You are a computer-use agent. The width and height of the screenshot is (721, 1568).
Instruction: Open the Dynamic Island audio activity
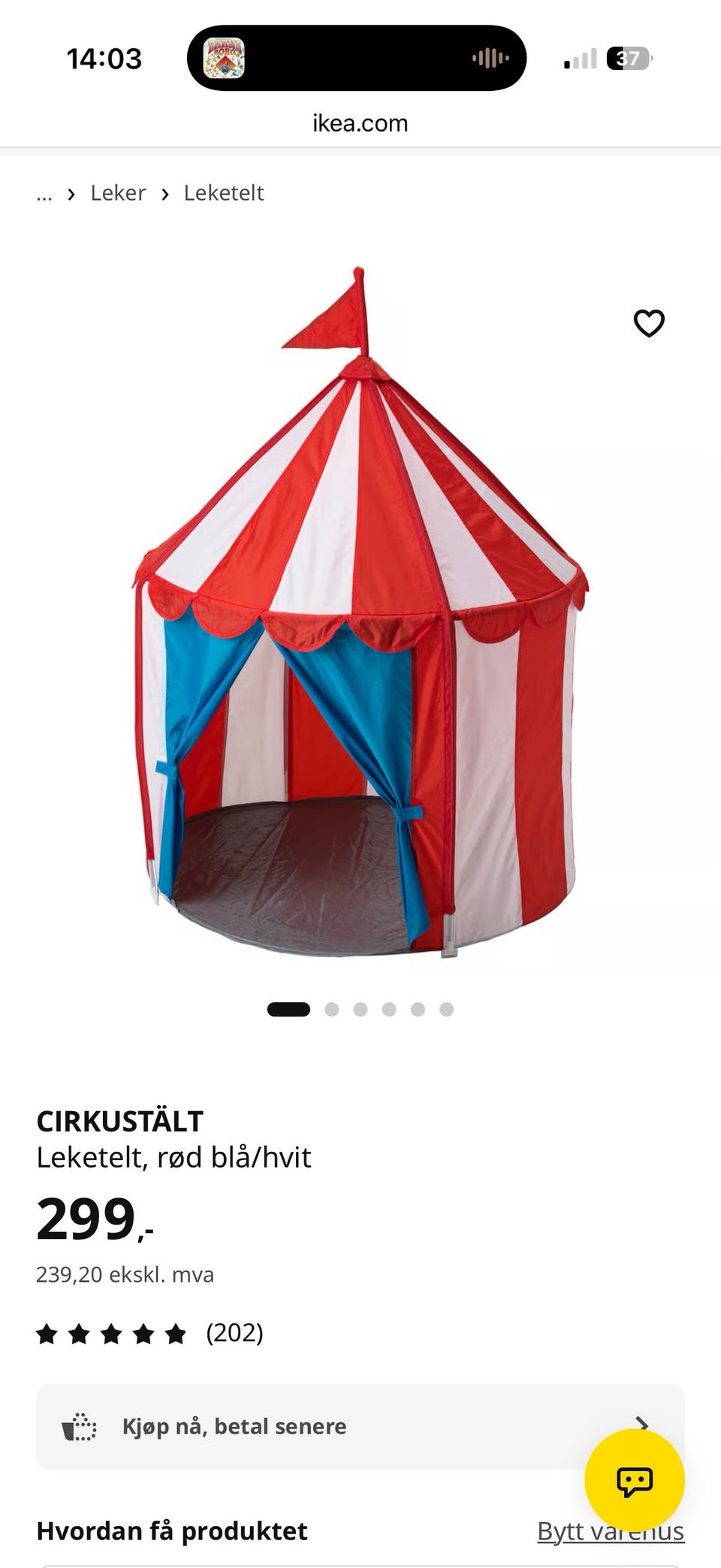pos(357,58)
